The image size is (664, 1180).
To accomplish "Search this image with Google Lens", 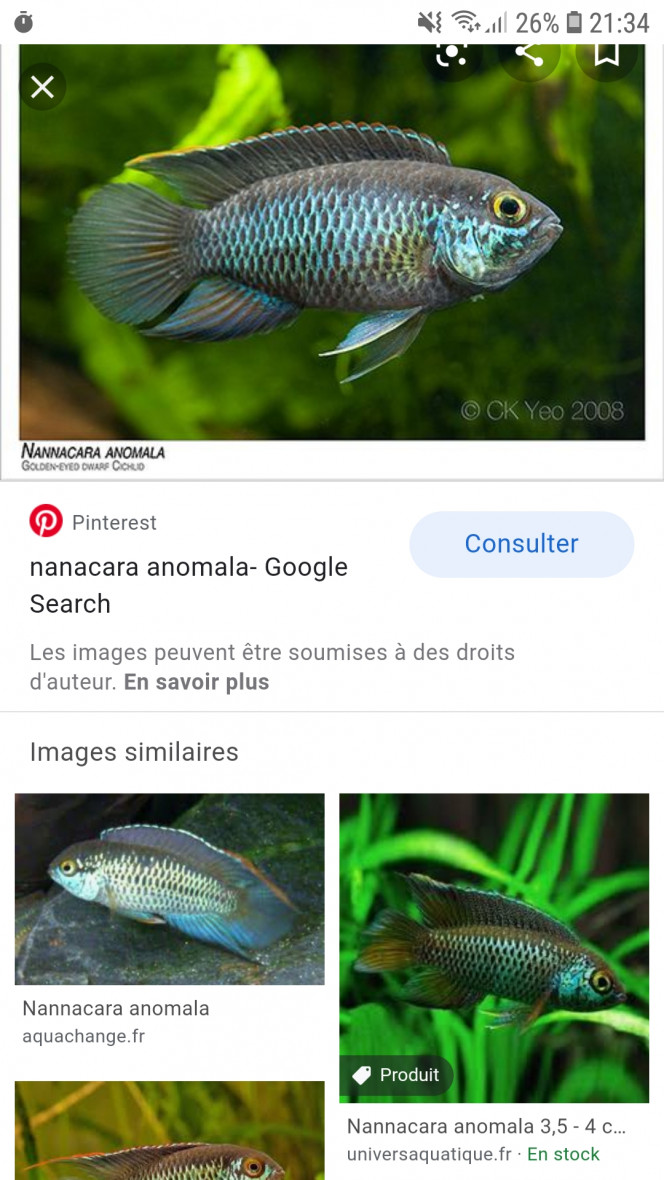I will (x=452, y=53).
